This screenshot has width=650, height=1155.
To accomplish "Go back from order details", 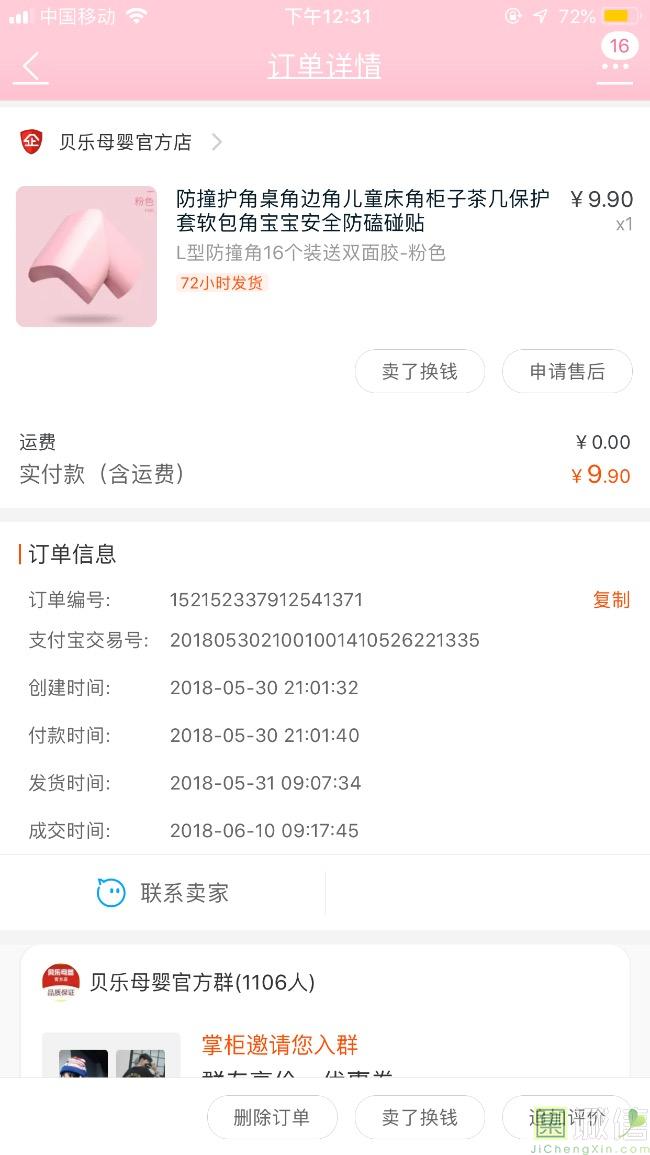I will click(31, 67).
